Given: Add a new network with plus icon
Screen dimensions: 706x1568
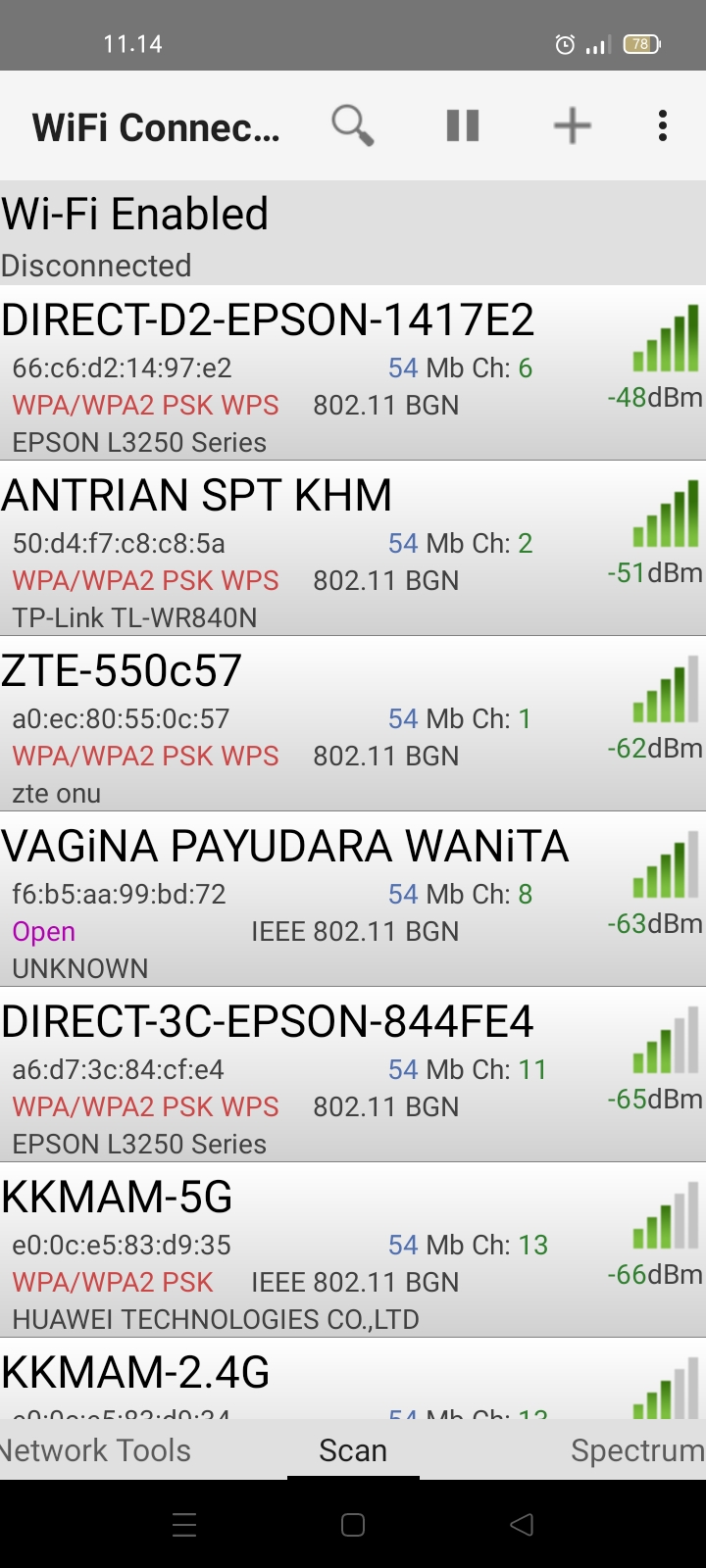Looking at the screenshot, I should [x=572, y=125].
